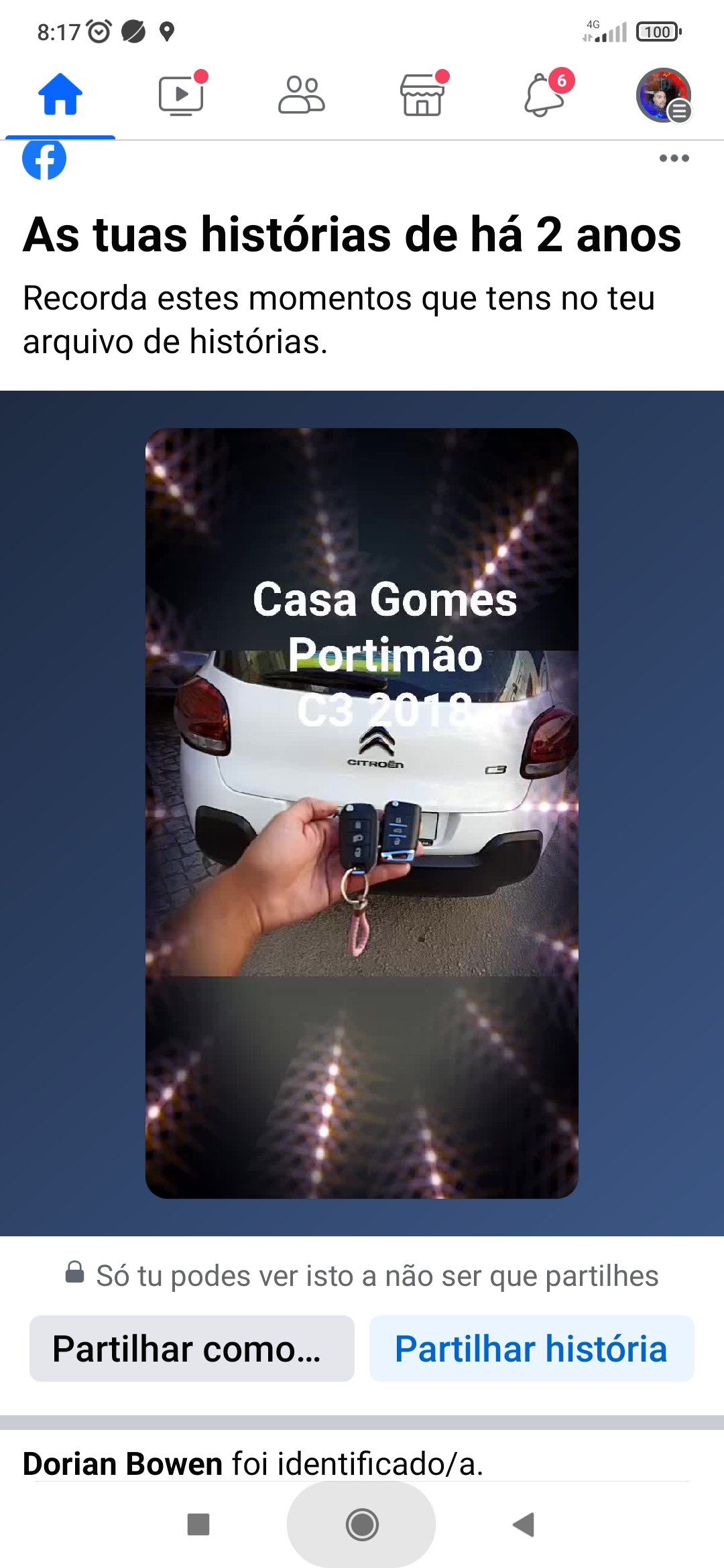Open the profile menu tab

tap(664, 95)
